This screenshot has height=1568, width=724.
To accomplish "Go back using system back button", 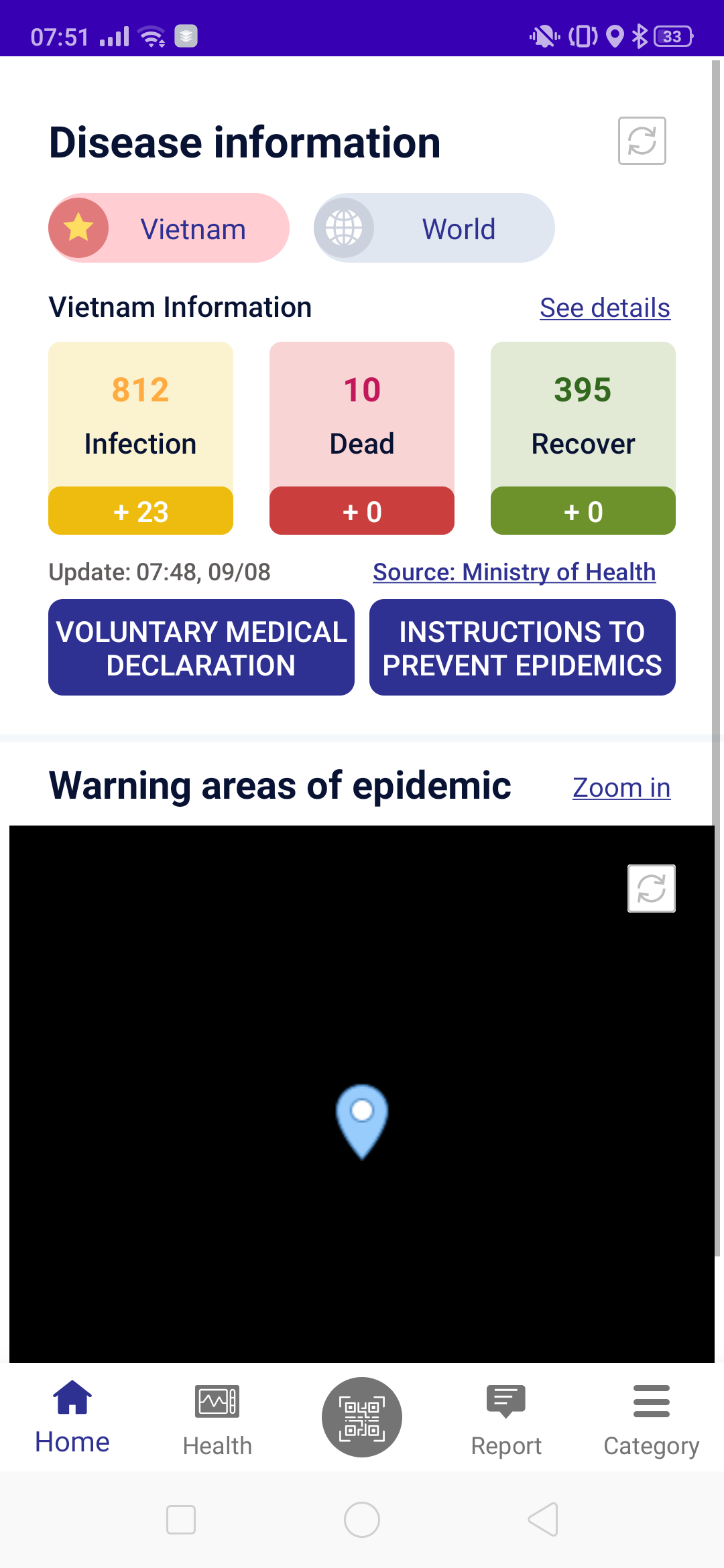I will click(x=543, y=1519).
